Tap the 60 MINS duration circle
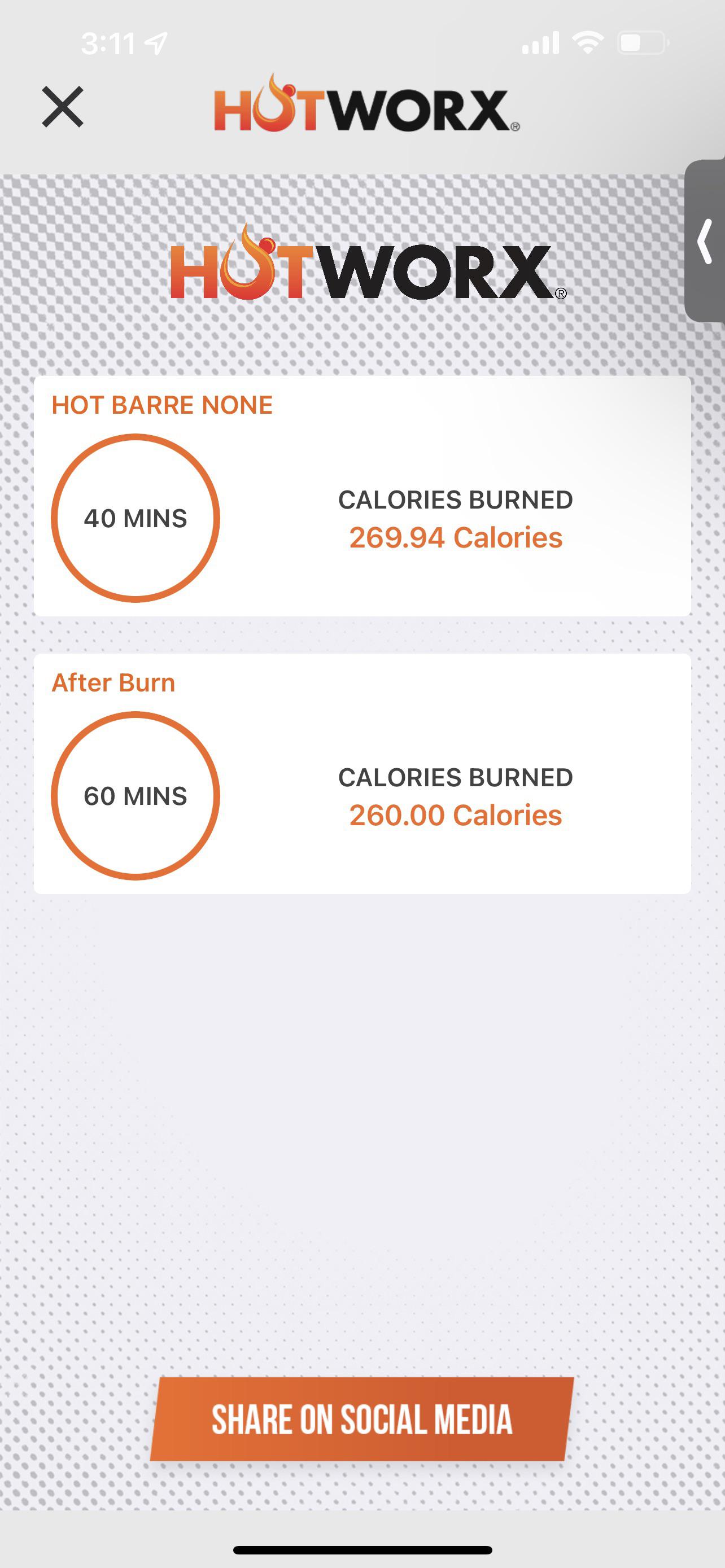The height and width of the screenshot is (1568, 725). coord(135,795)
